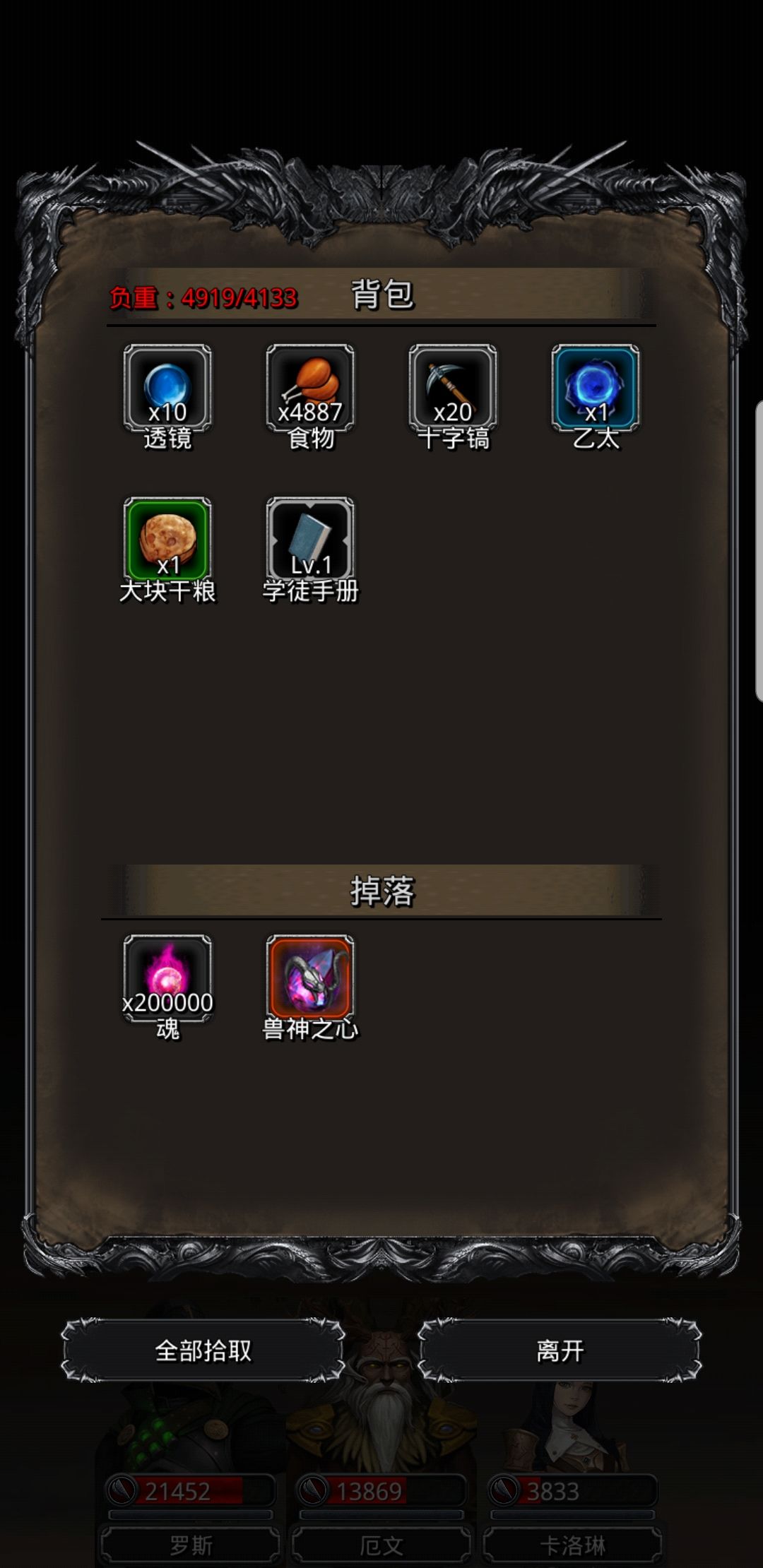Tap the 大块干粮 item
The height and width of the screenshot is (1568, 763).
click(167, 540)
